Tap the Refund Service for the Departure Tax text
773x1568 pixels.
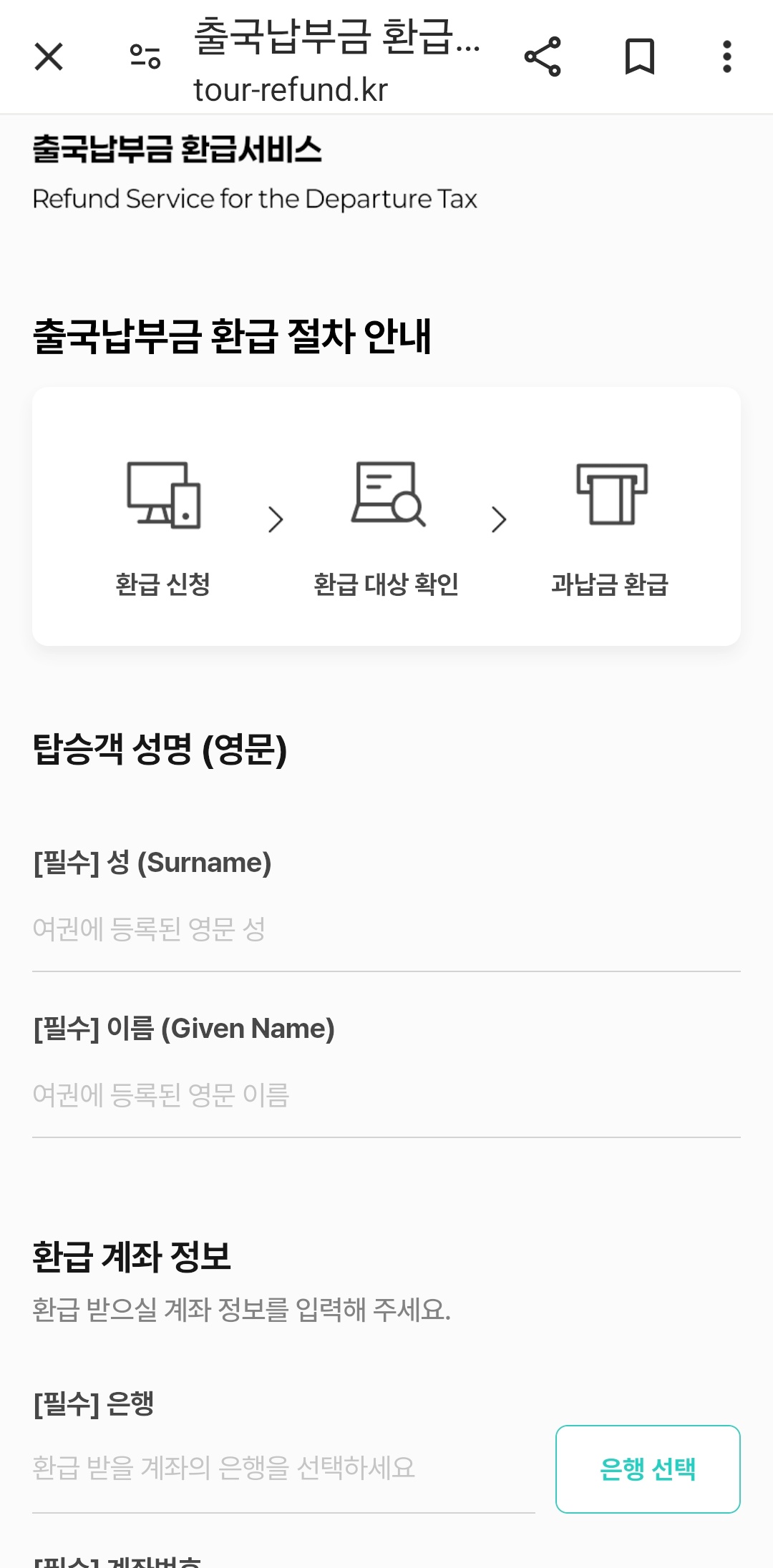pos(254,198)
